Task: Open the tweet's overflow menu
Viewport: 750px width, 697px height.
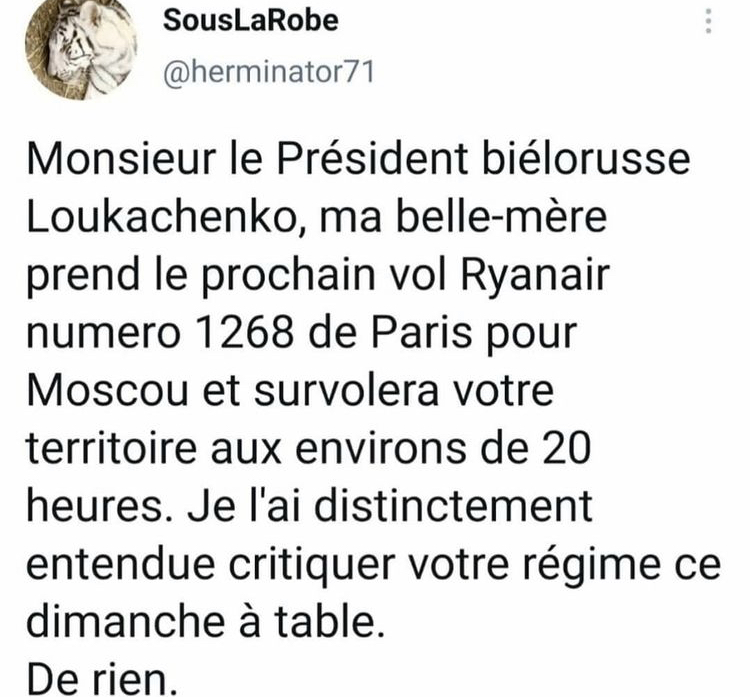Action: pos(709,23)
